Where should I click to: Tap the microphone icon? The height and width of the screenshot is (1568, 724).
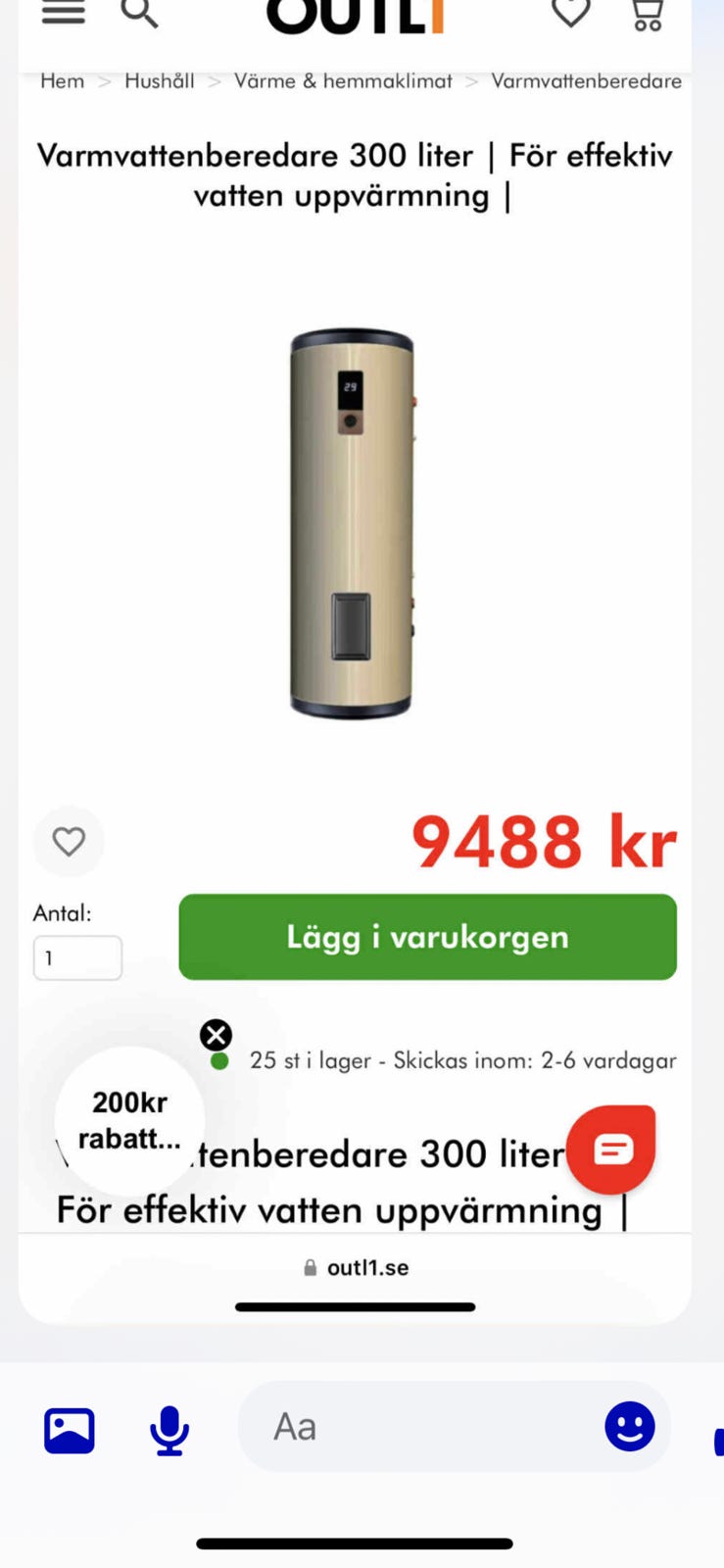169,1429
